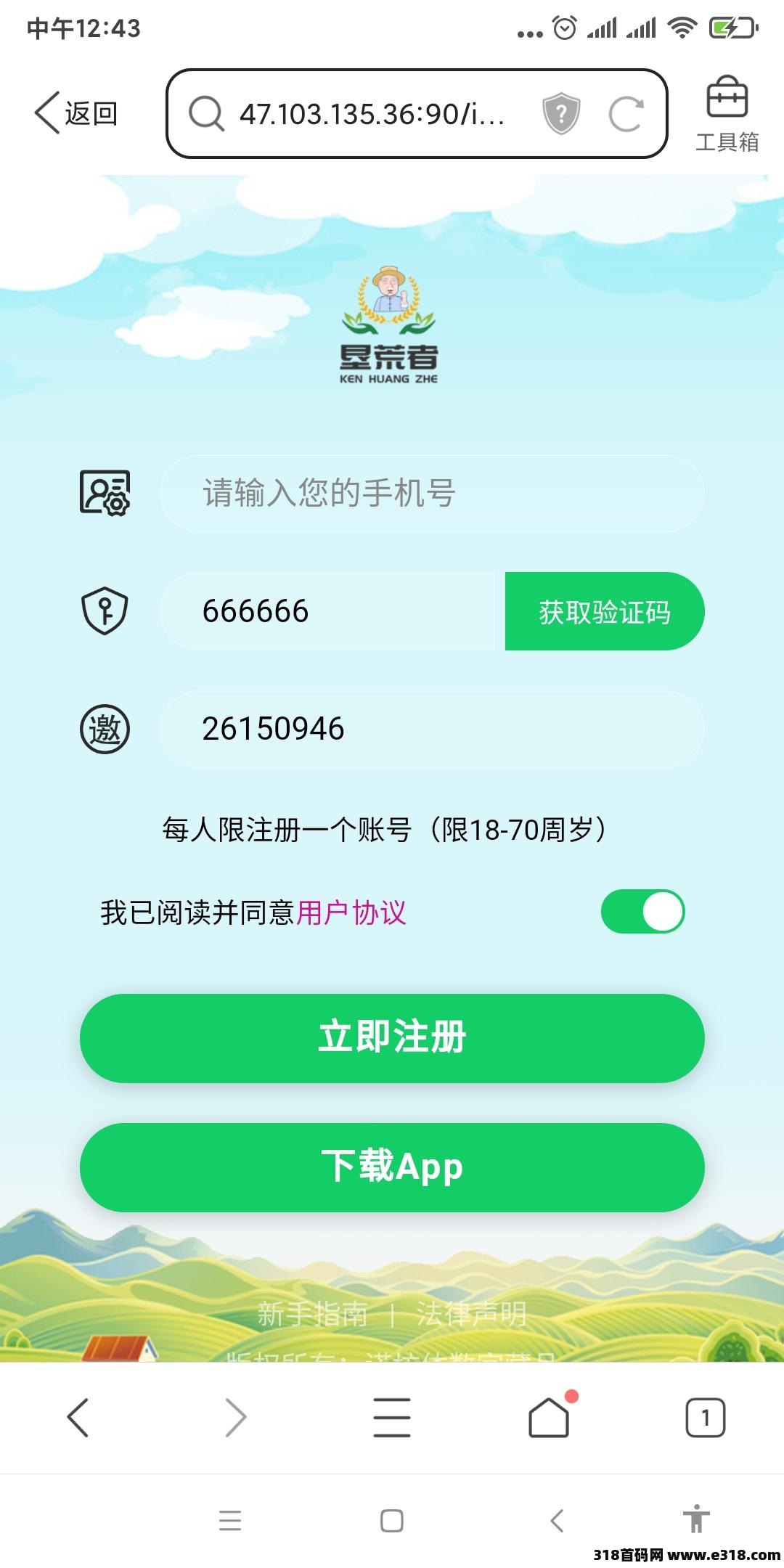Viewport: 784px width, 1568px height.
Task: Click the refresh page icon
Action: point(629,114)
